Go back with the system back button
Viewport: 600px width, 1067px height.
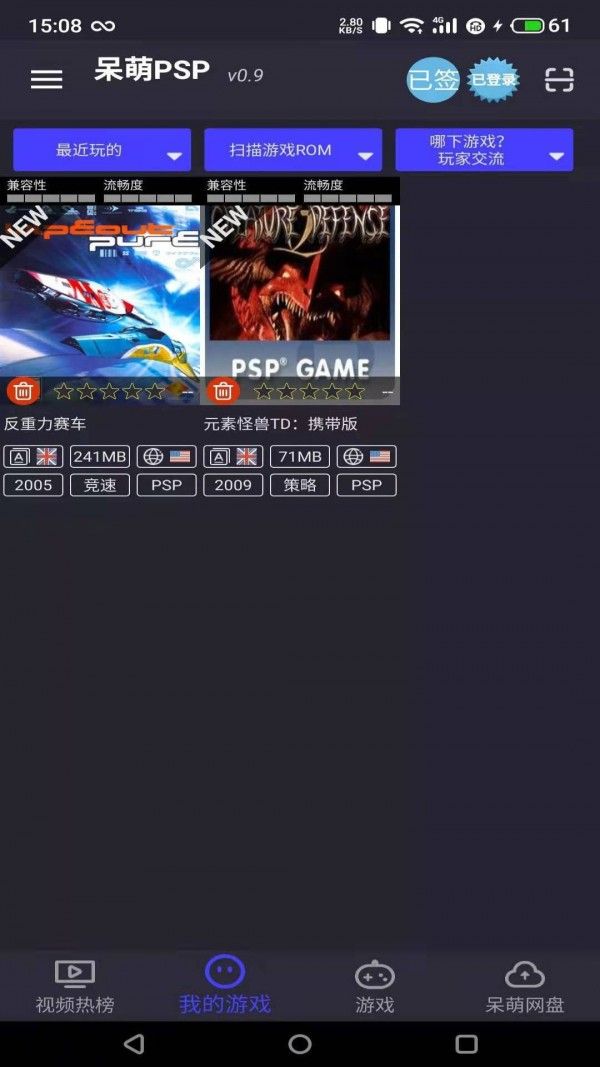[134, 1044]
